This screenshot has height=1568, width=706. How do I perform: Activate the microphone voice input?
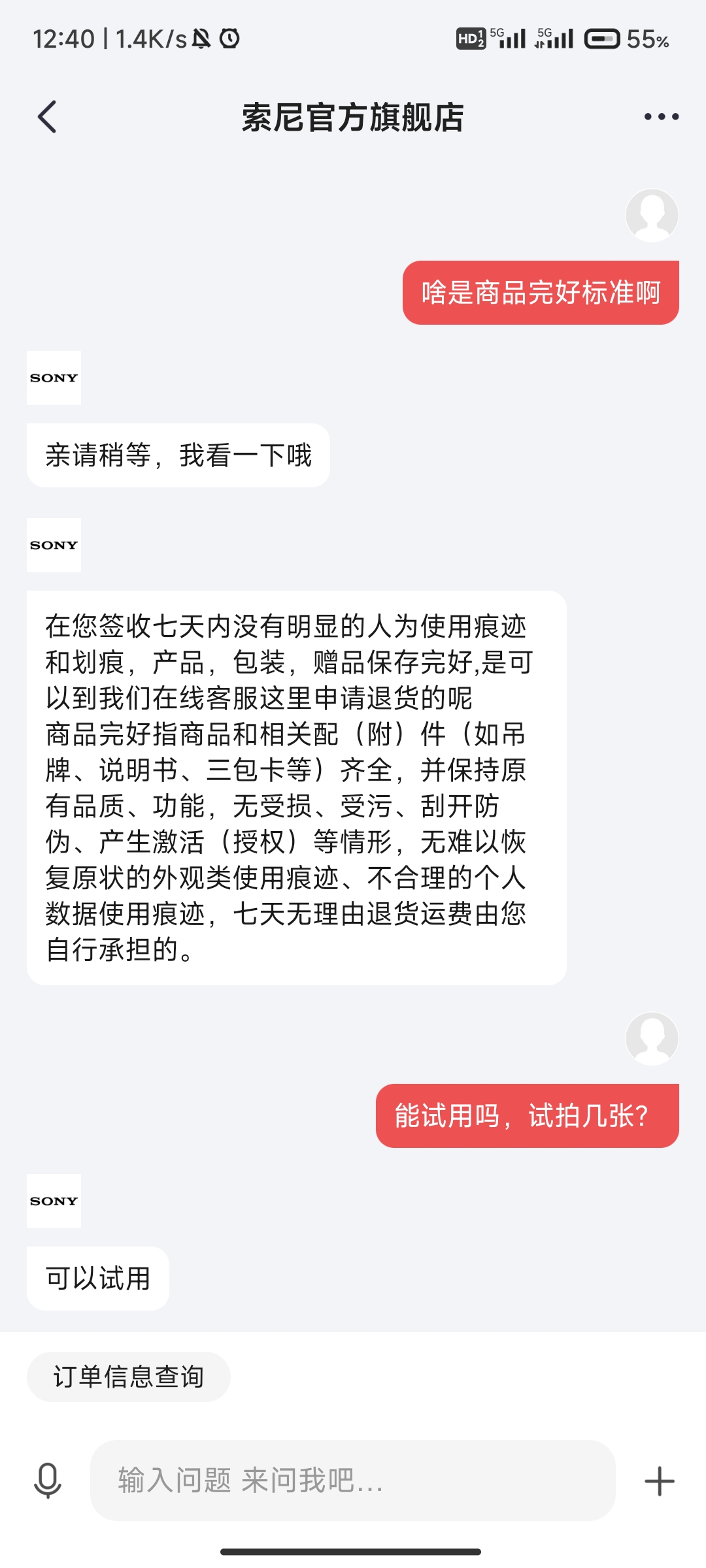coord(48,1480)
